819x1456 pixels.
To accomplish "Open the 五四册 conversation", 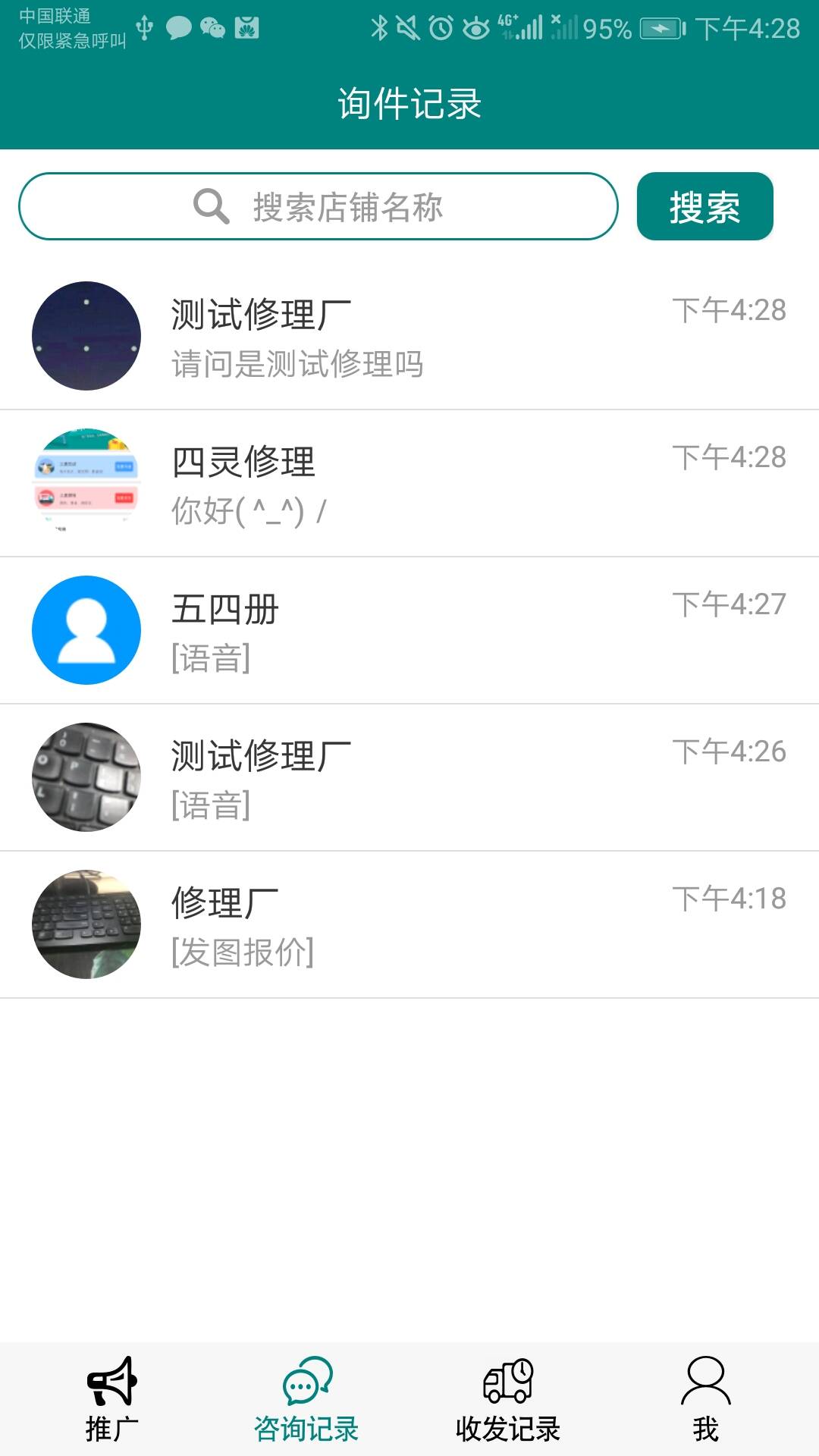I will click(x=409, y=630).
